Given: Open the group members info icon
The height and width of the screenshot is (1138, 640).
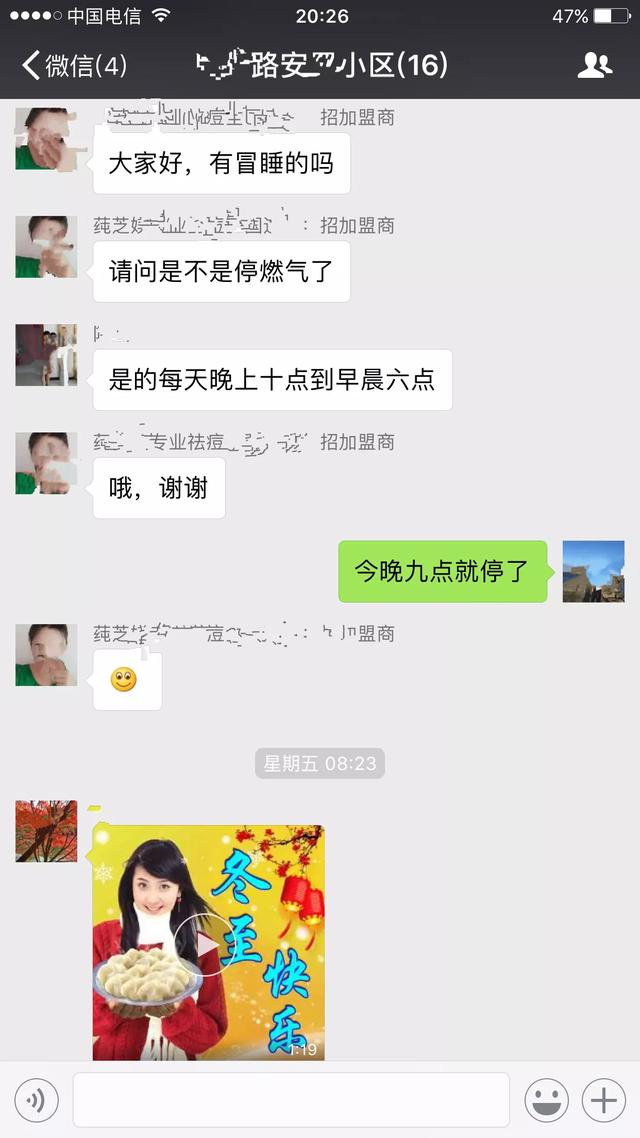Looking at the screenshot, I should pyautogui.click(x=595, y=66).
